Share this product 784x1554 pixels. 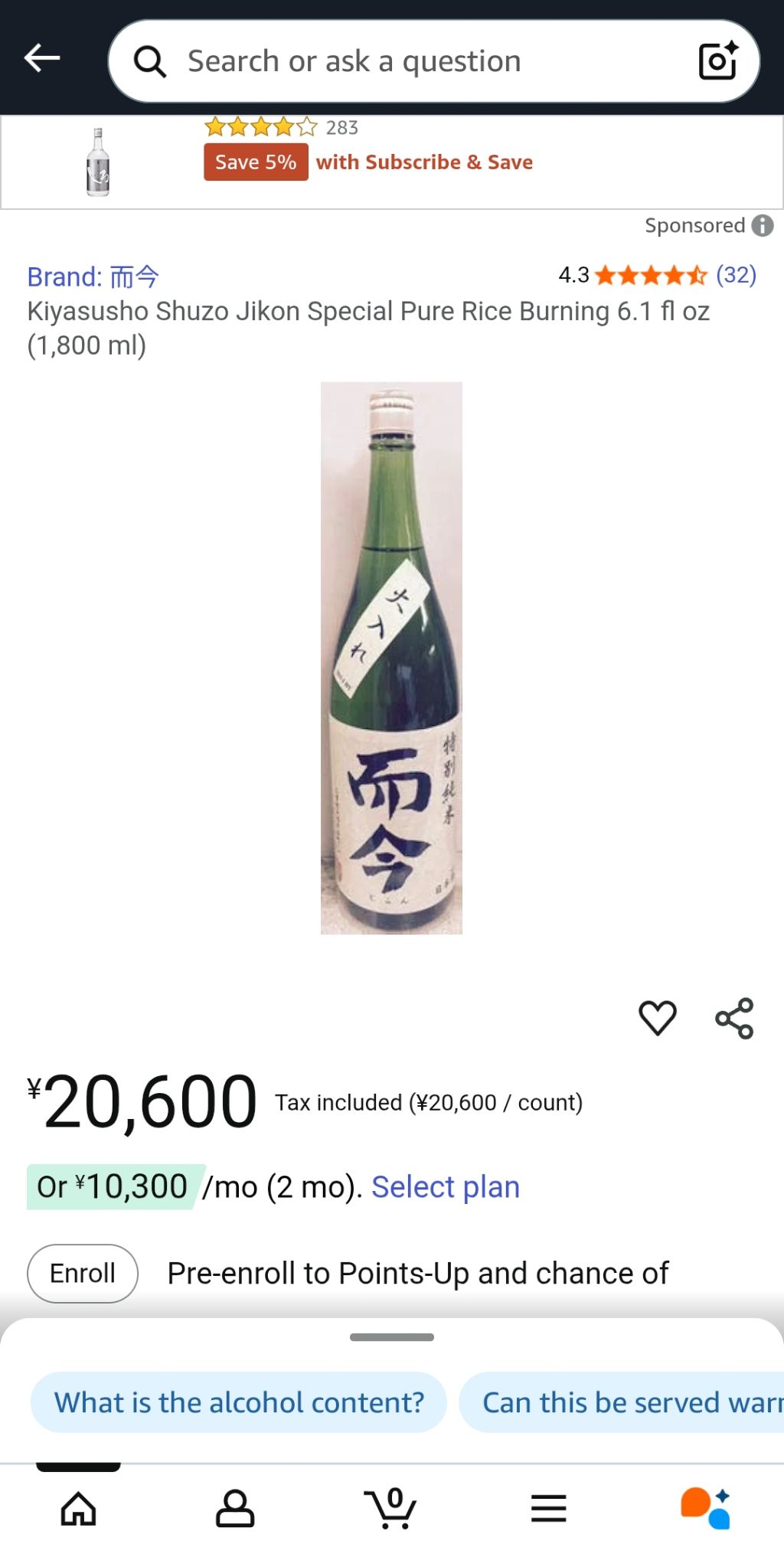pos(734,1018)
